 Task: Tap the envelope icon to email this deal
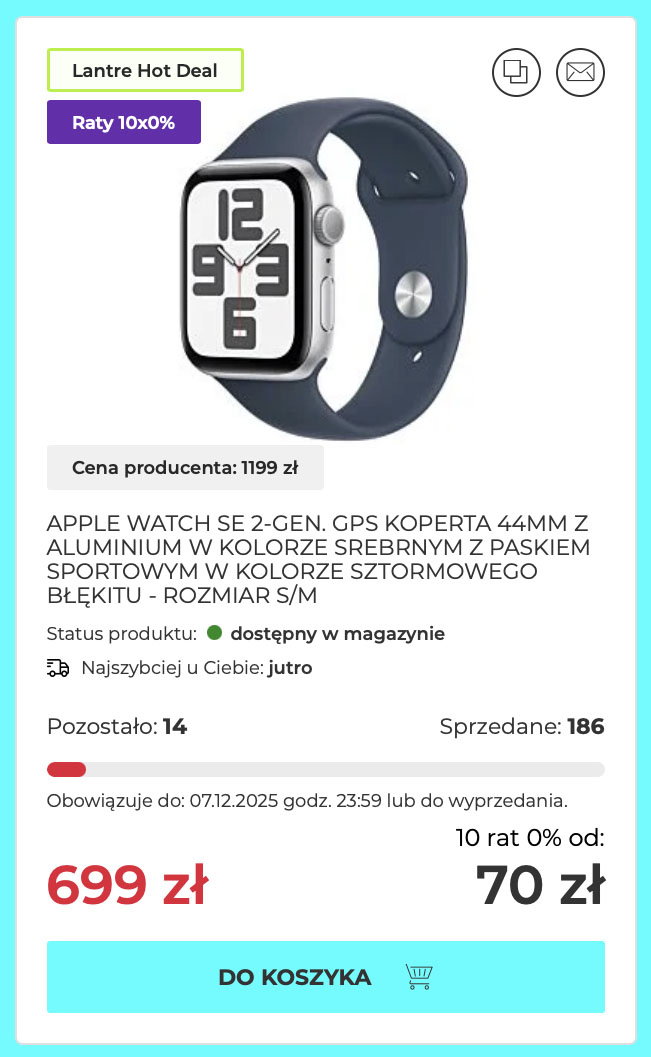(580, 72)
